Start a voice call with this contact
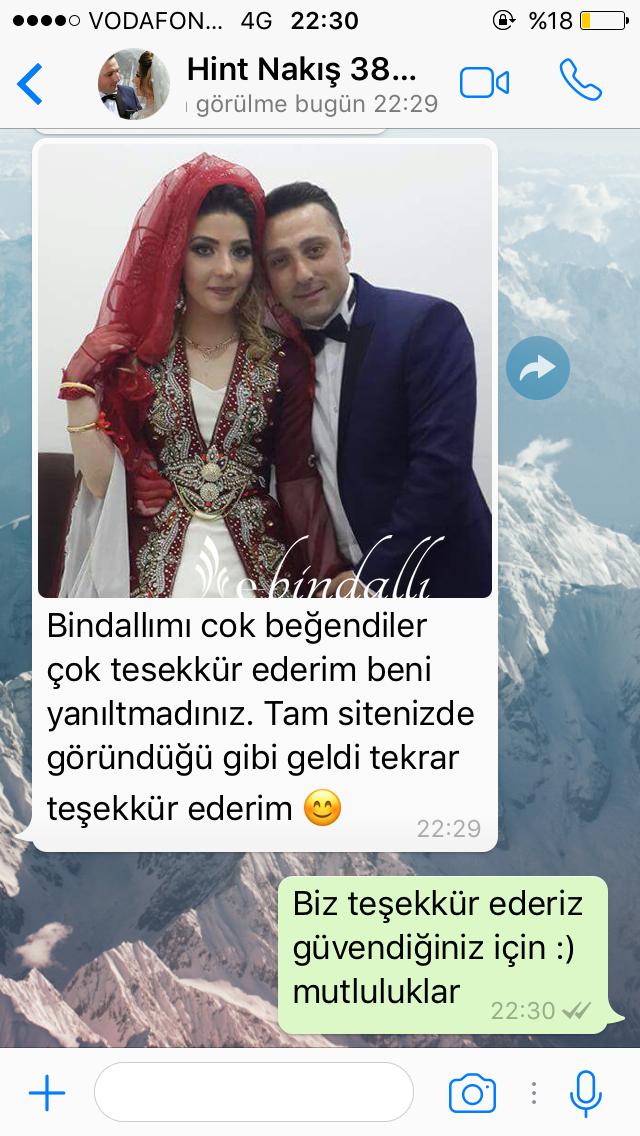The image size is (640, 1136). pos(581,80)
